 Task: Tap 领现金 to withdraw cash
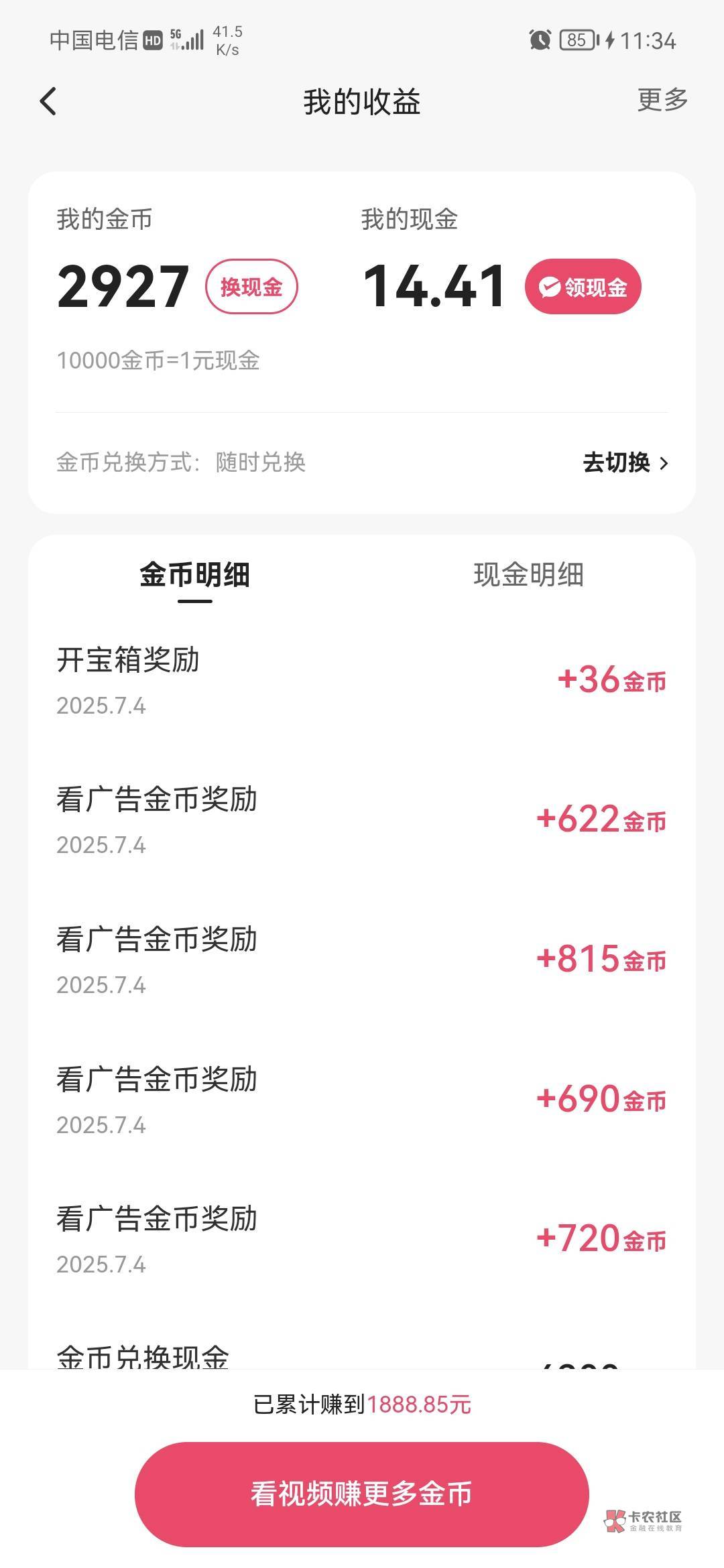583,287
